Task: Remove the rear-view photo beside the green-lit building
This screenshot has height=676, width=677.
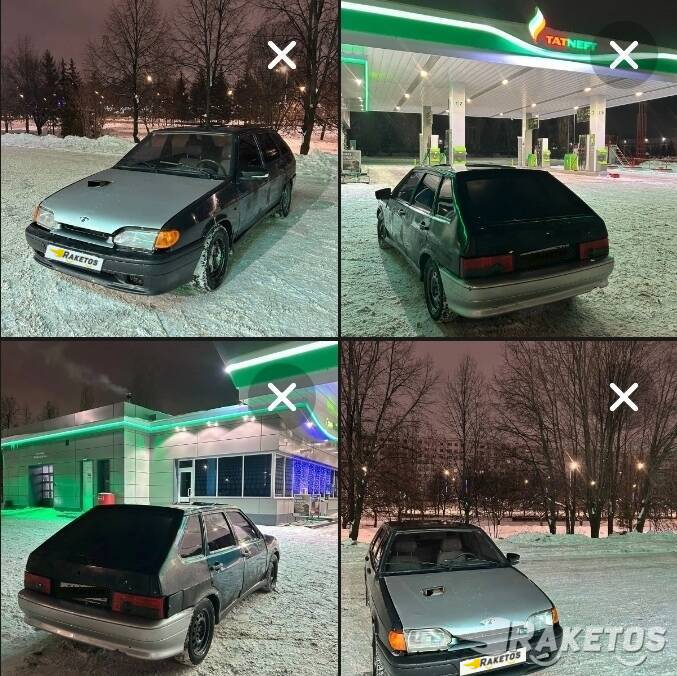Action: click(282, 397)
